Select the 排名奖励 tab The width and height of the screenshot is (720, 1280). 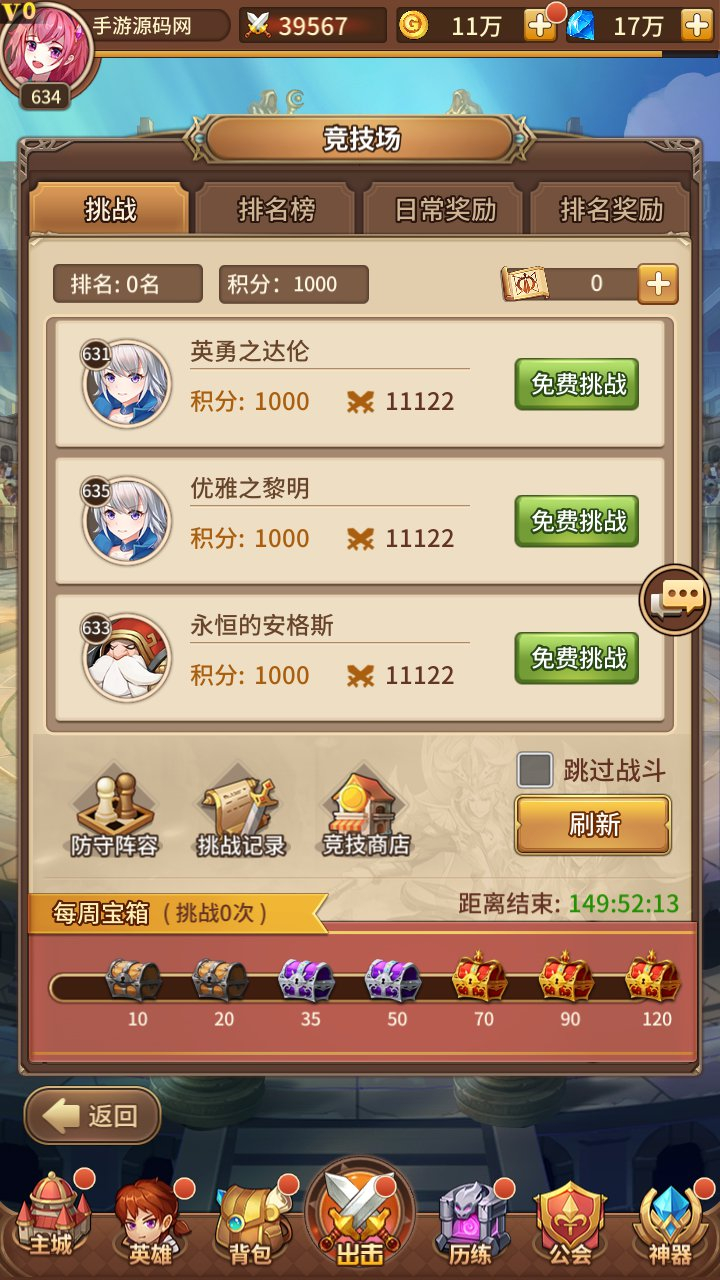611,210
